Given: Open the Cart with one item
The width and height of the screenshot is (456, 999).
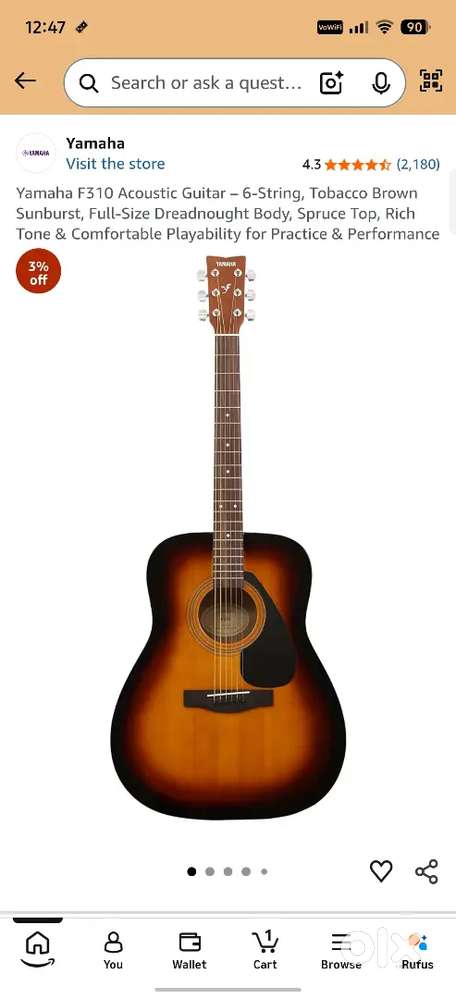Looking at the screenshot, I should click(x=265, y=950).
